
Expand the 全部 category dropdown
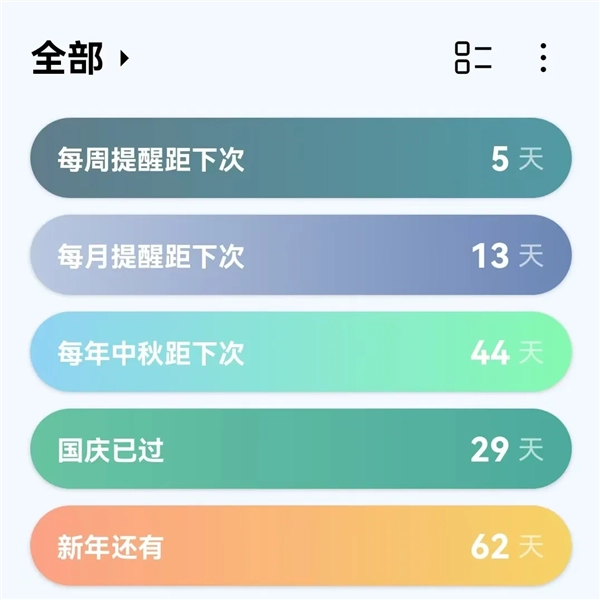[x=82, y=58]
